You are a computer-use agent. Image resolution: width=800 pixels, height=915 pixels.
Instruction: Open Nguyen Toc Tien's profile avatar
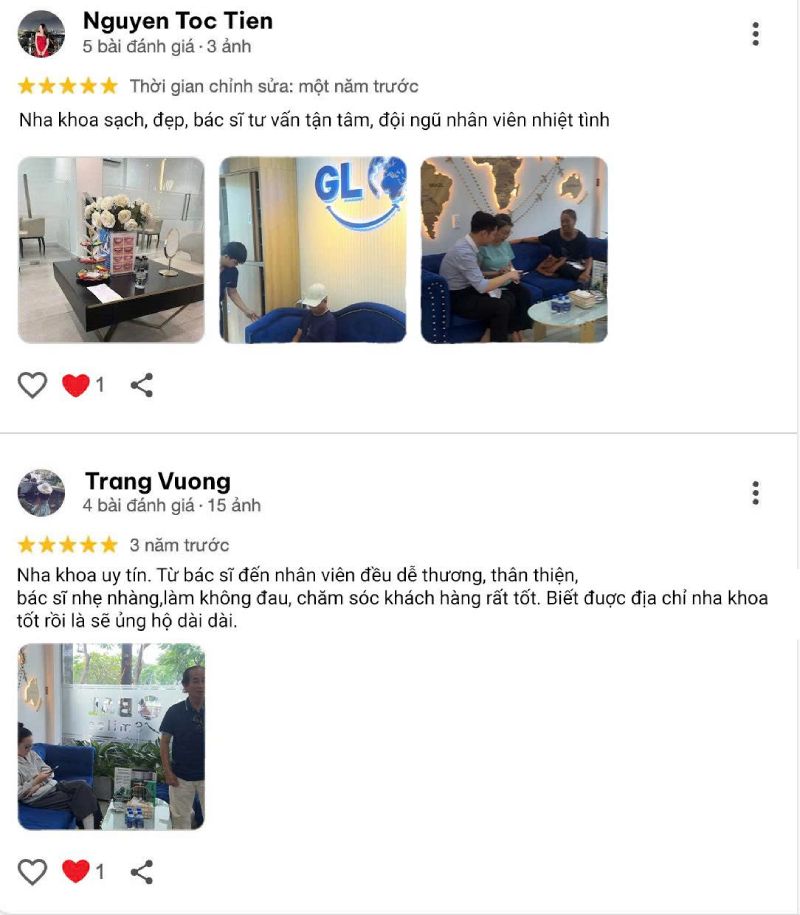[x=41, y=34]
